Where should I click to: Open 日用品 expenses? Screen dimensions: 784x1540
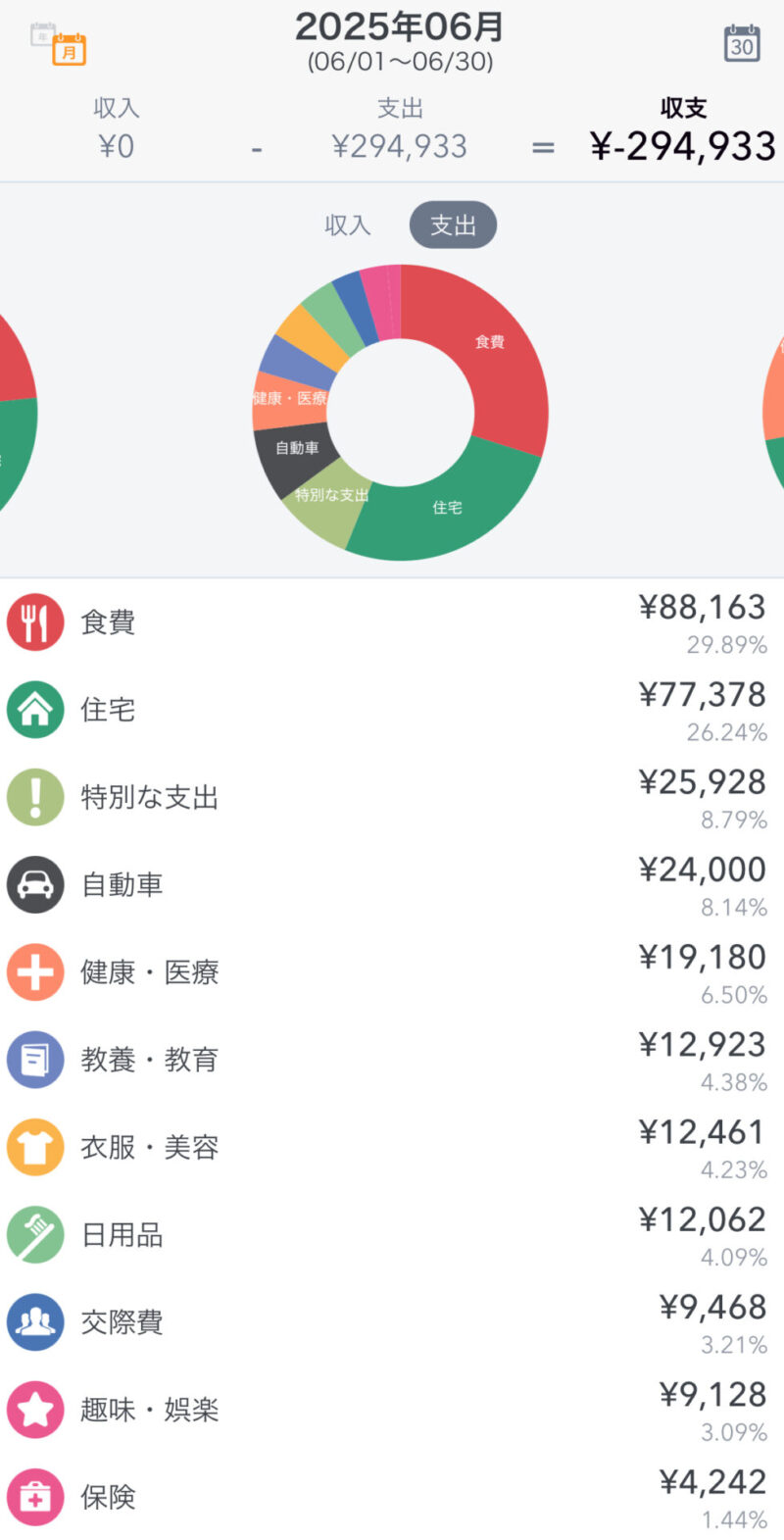coord(392,1235)
